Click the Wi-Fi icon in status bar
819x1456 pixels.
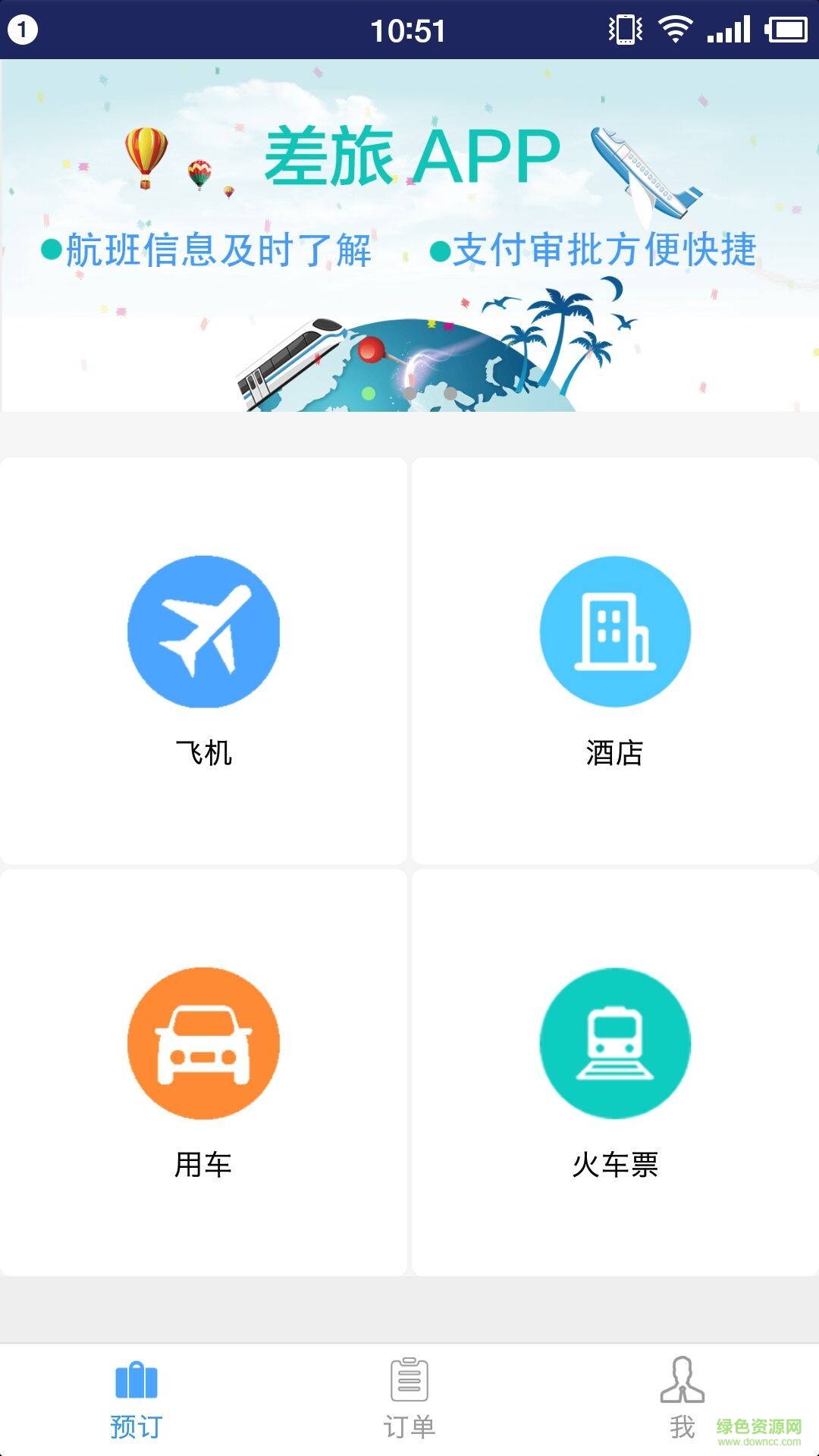pyautogui.click(x=673, y=27)
